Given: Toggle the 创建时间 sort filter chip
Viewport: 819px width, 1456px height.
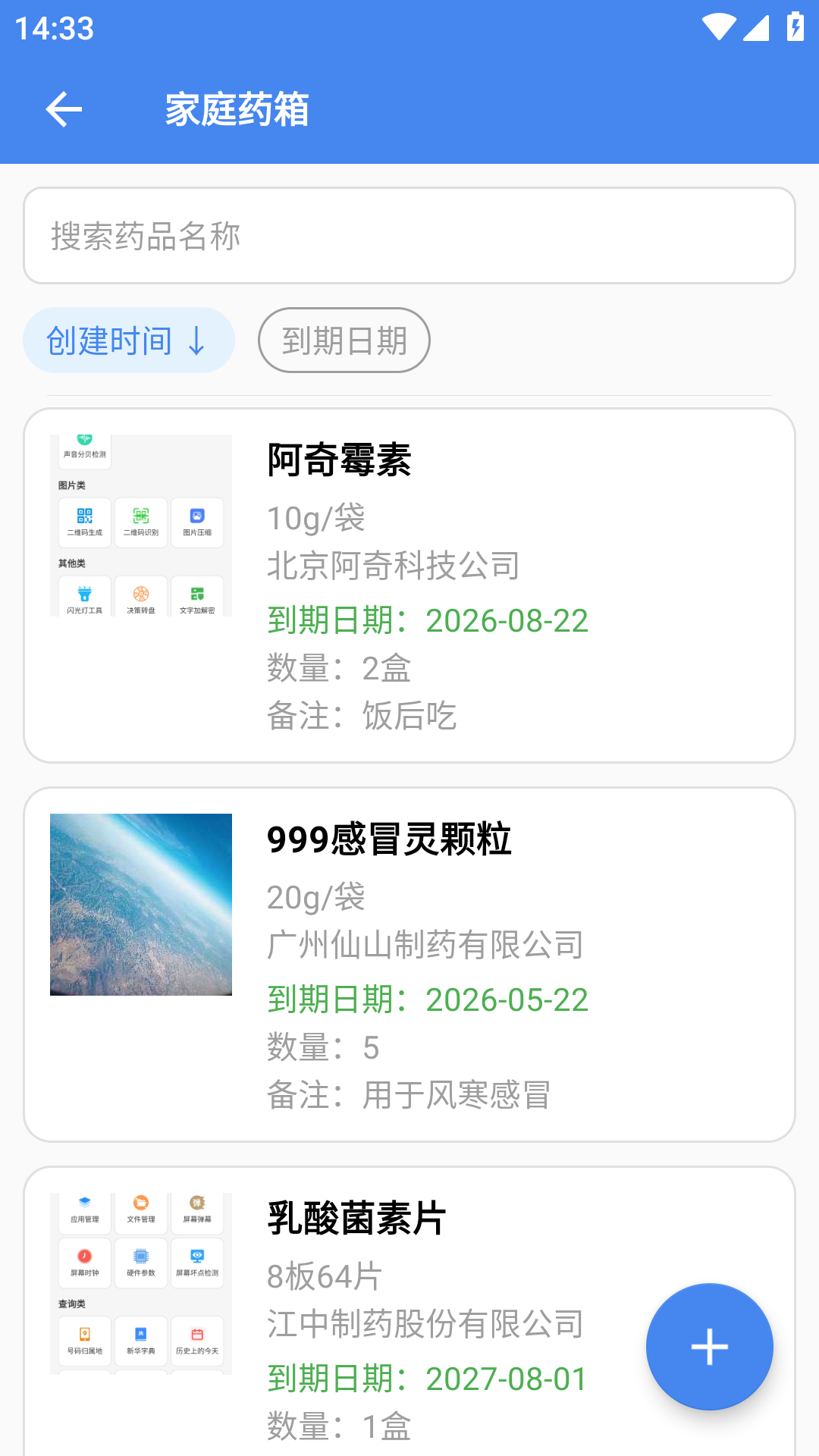Looking at the screenshot, I should point(127,340).
